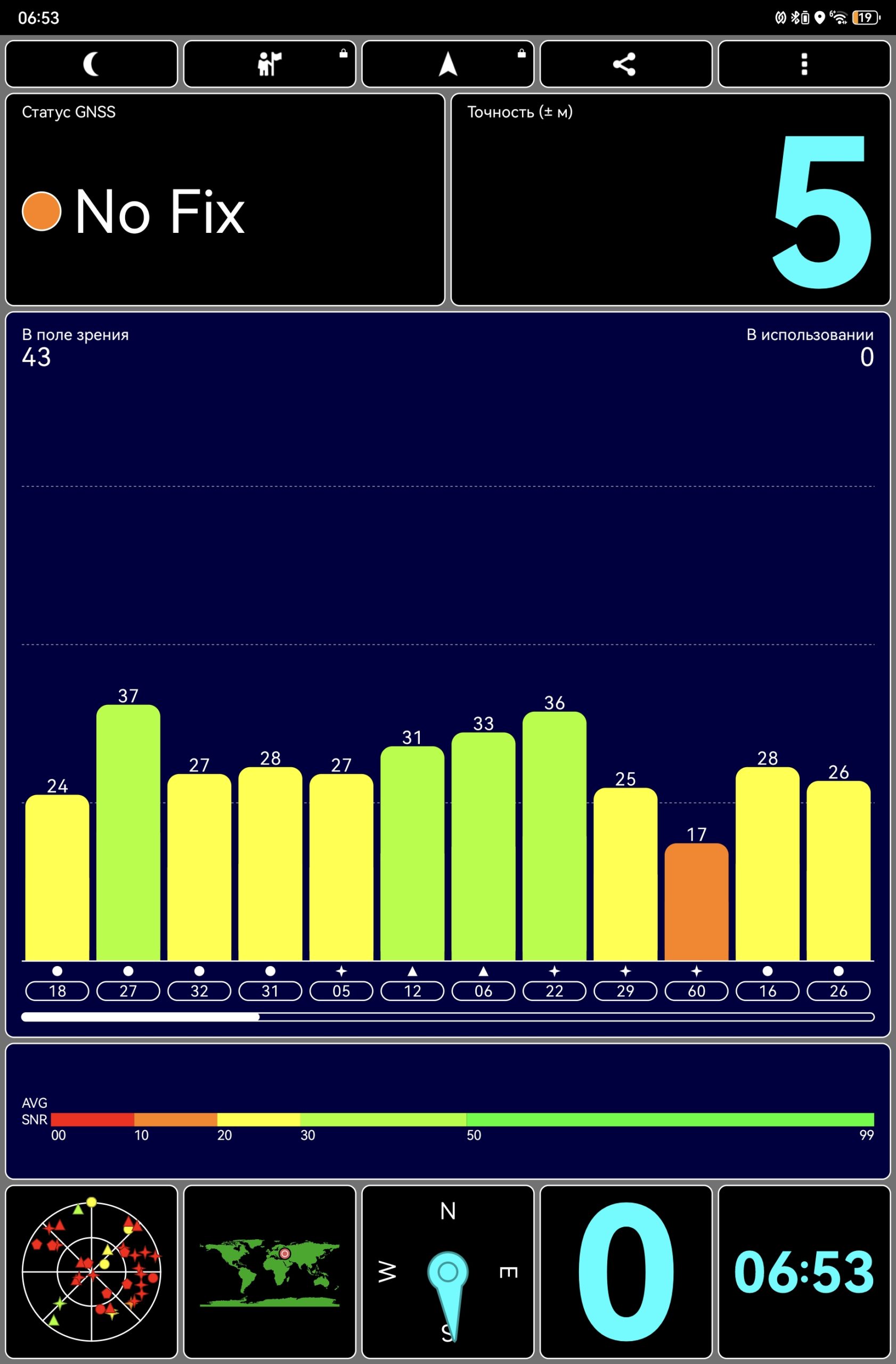Open the world map tile

(x=270, y=1272)
